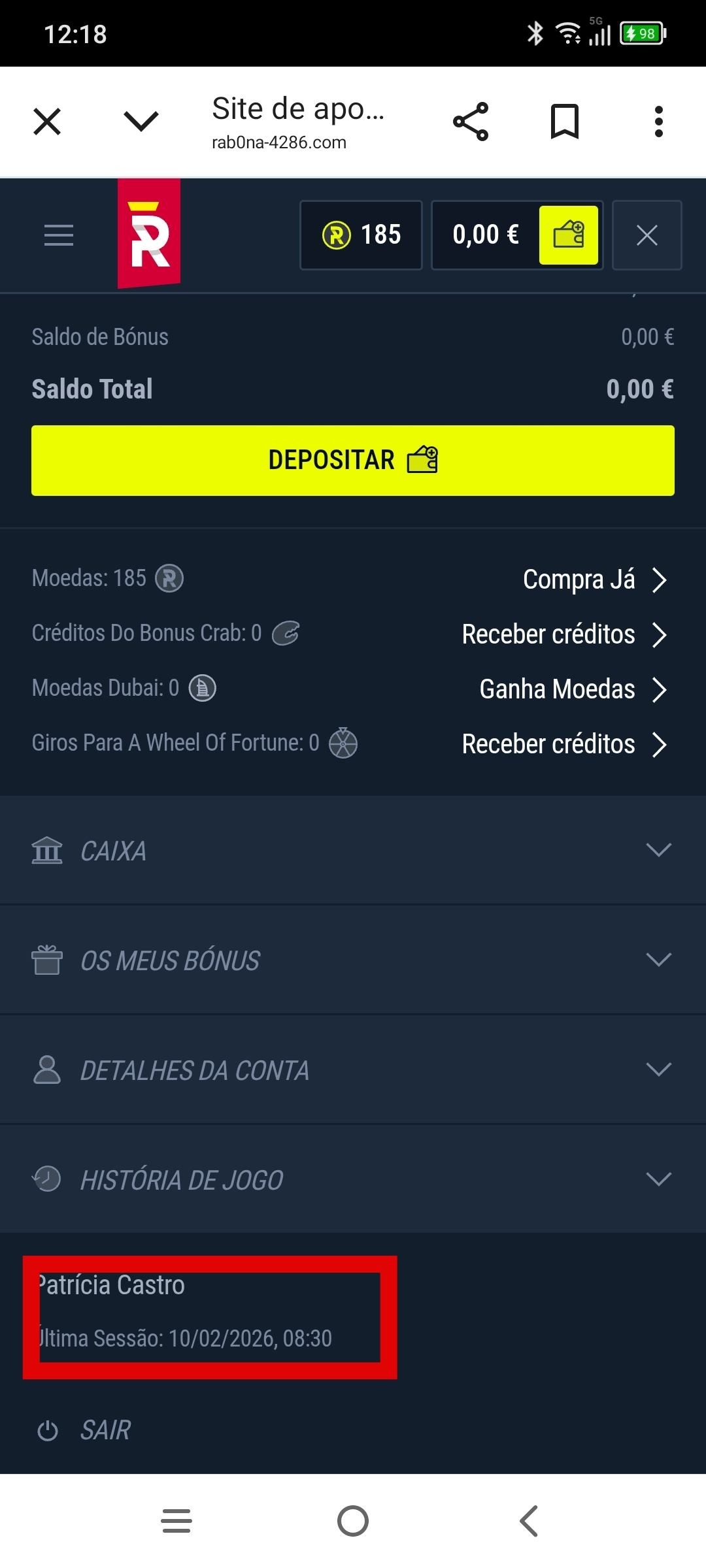Viewport: 706px width, 1568px height.
Task: Expand the CAIXA section
Action: [x=353, y=851]
